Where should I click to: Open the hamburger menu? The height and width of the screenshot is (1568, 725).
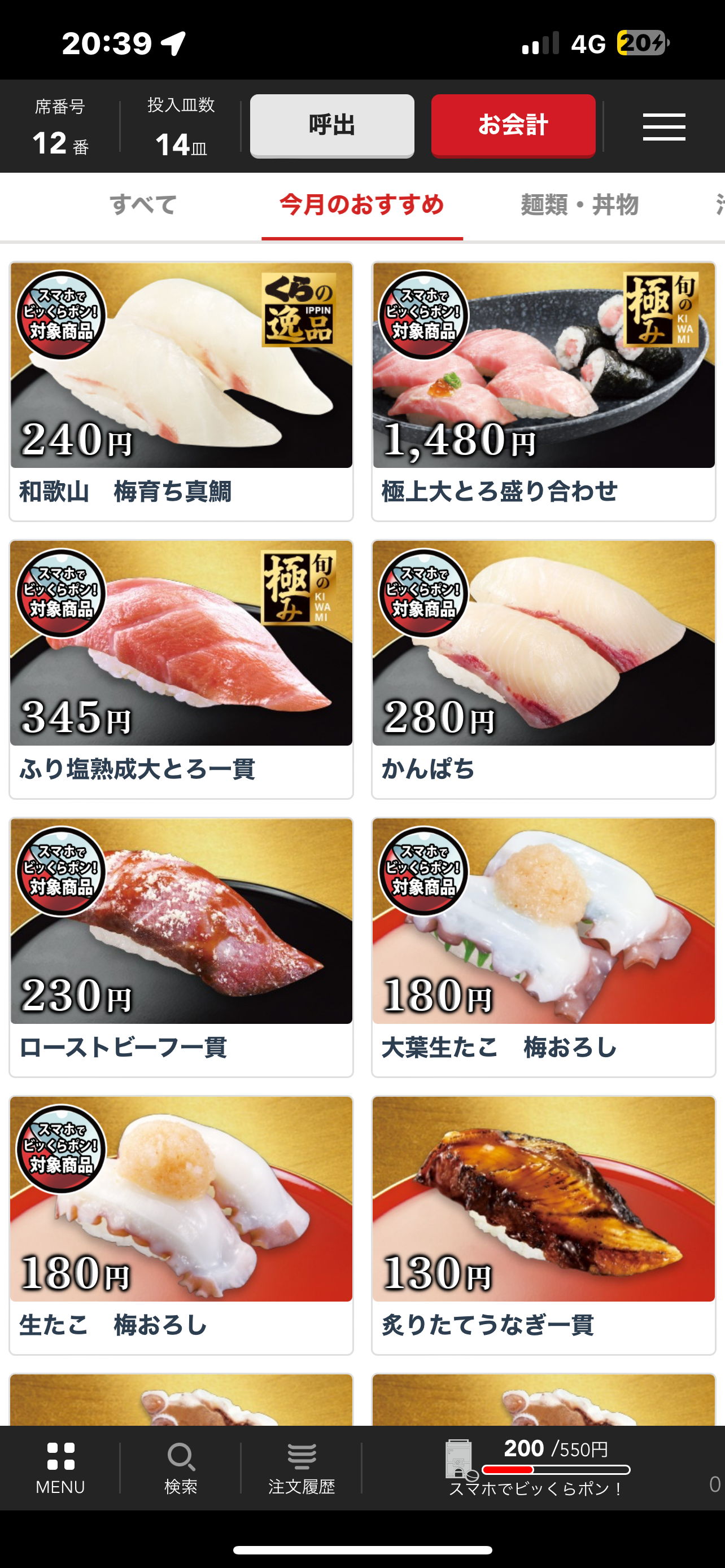click(663, 126)
